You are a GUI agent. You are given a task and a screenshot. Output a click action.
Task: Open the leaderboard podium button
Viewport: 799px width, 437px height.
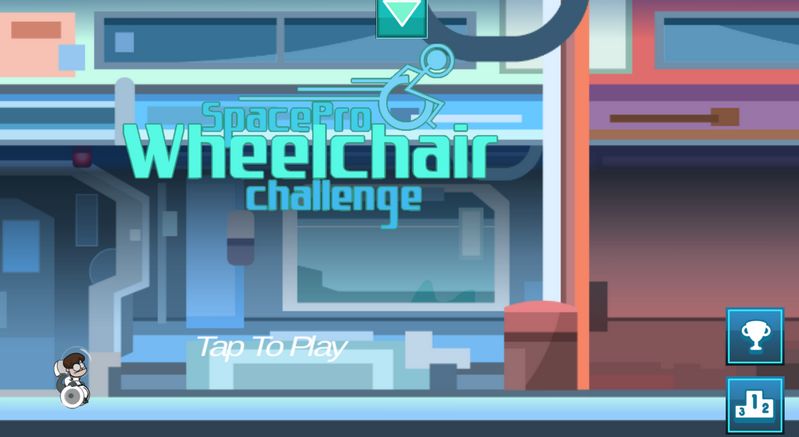pyautogui.click(x=755, y=405)
